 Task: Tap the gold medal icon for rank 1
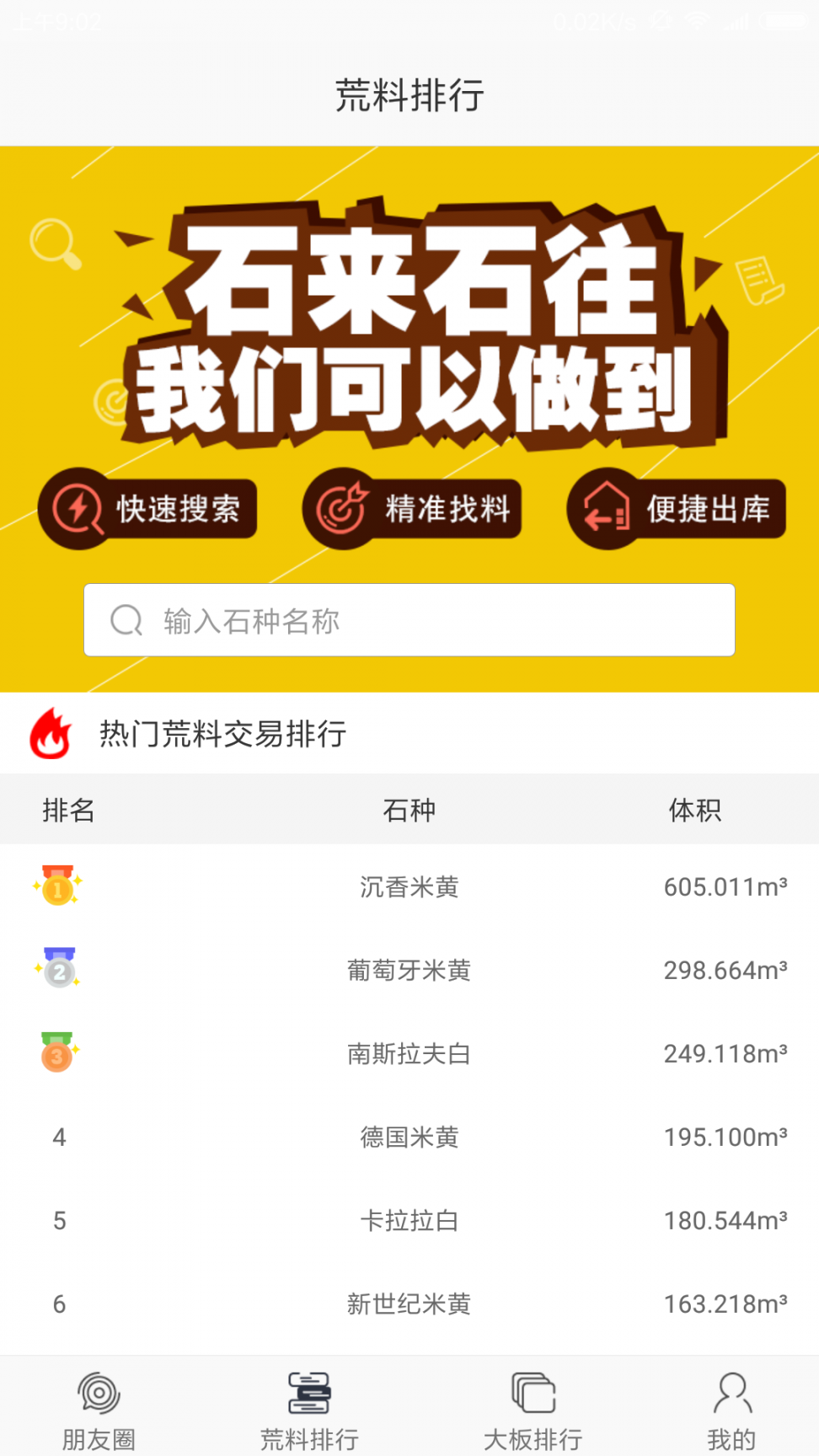(56, 886)
